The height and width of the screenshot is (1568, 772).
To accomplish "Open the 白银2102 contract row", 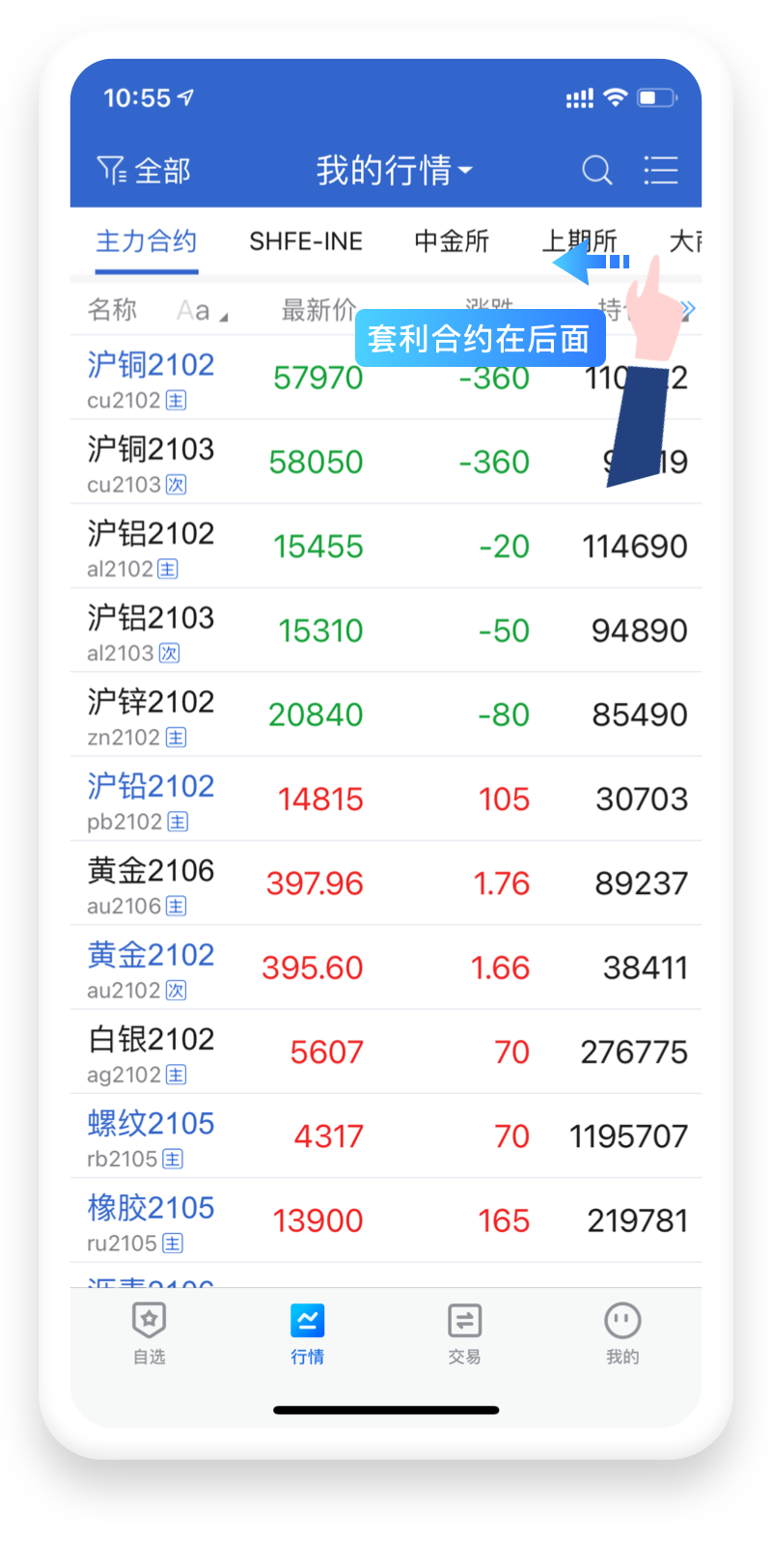I will [x=386, y=1051].
